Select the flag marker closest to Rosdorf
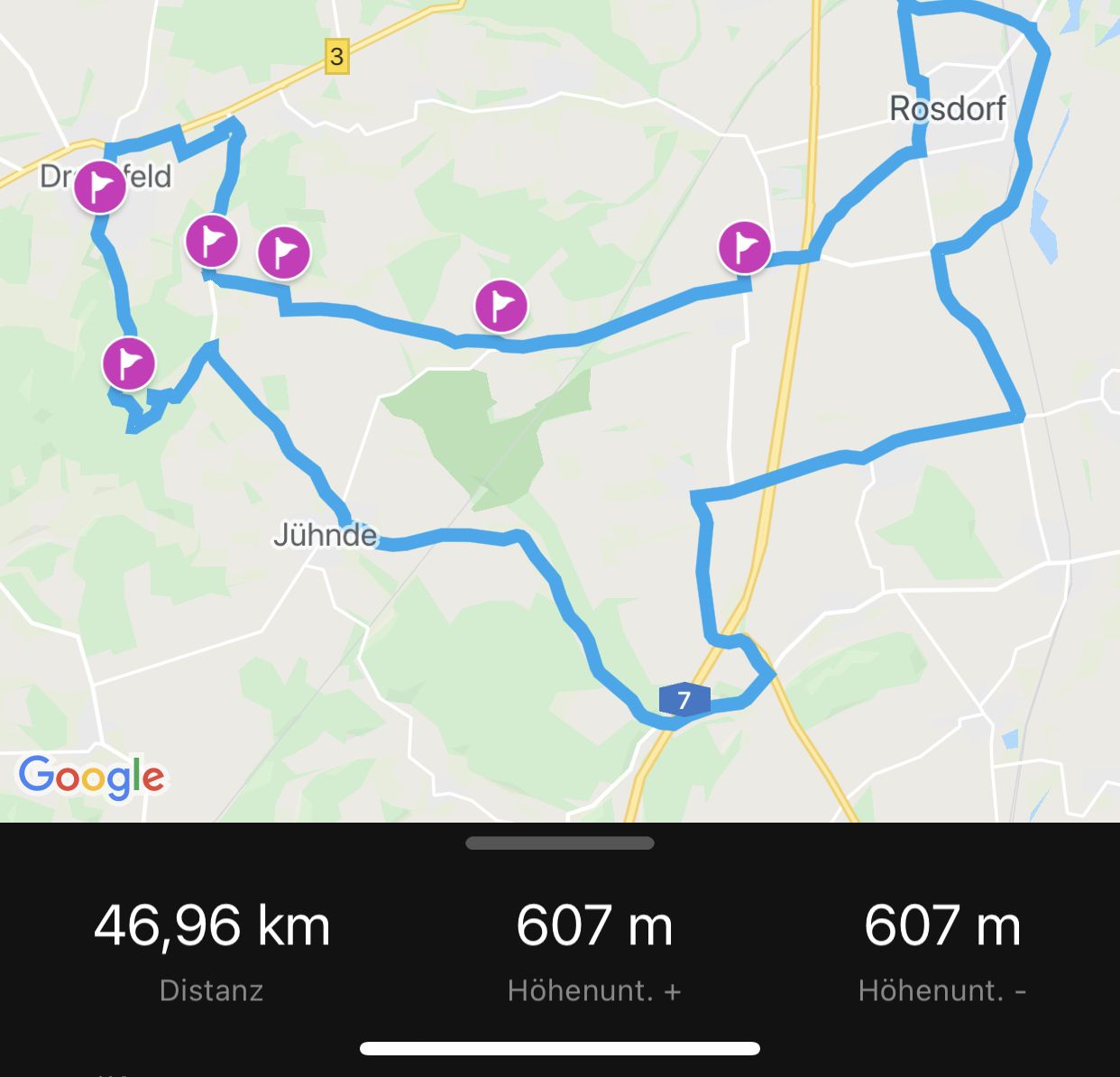This screenshot has height=1077, width=1120. pos(745,247)
